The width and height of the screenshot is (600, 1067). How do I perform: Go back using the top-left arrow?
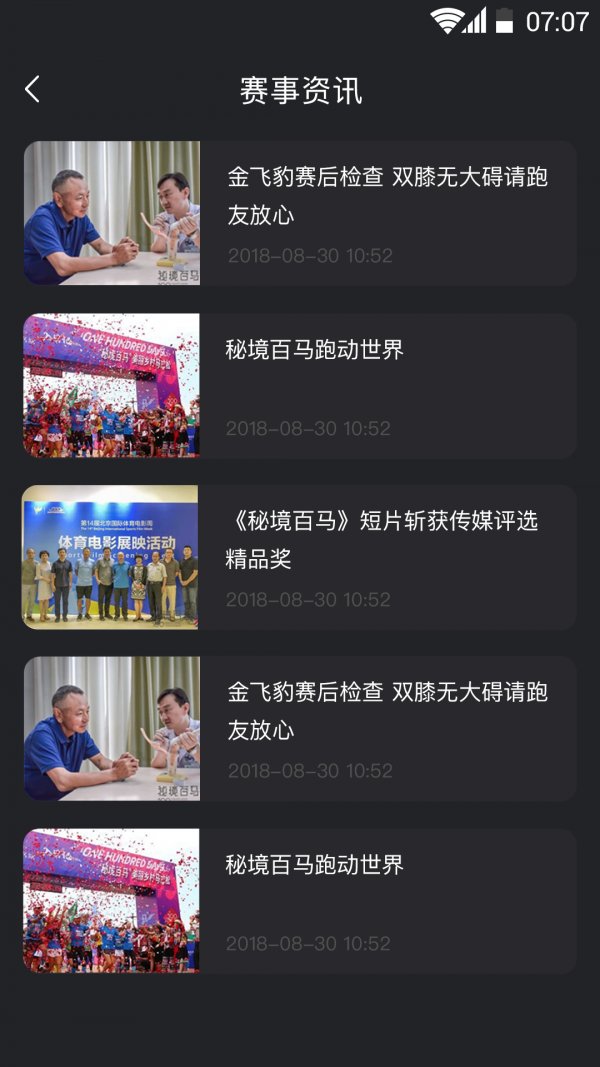33,90
